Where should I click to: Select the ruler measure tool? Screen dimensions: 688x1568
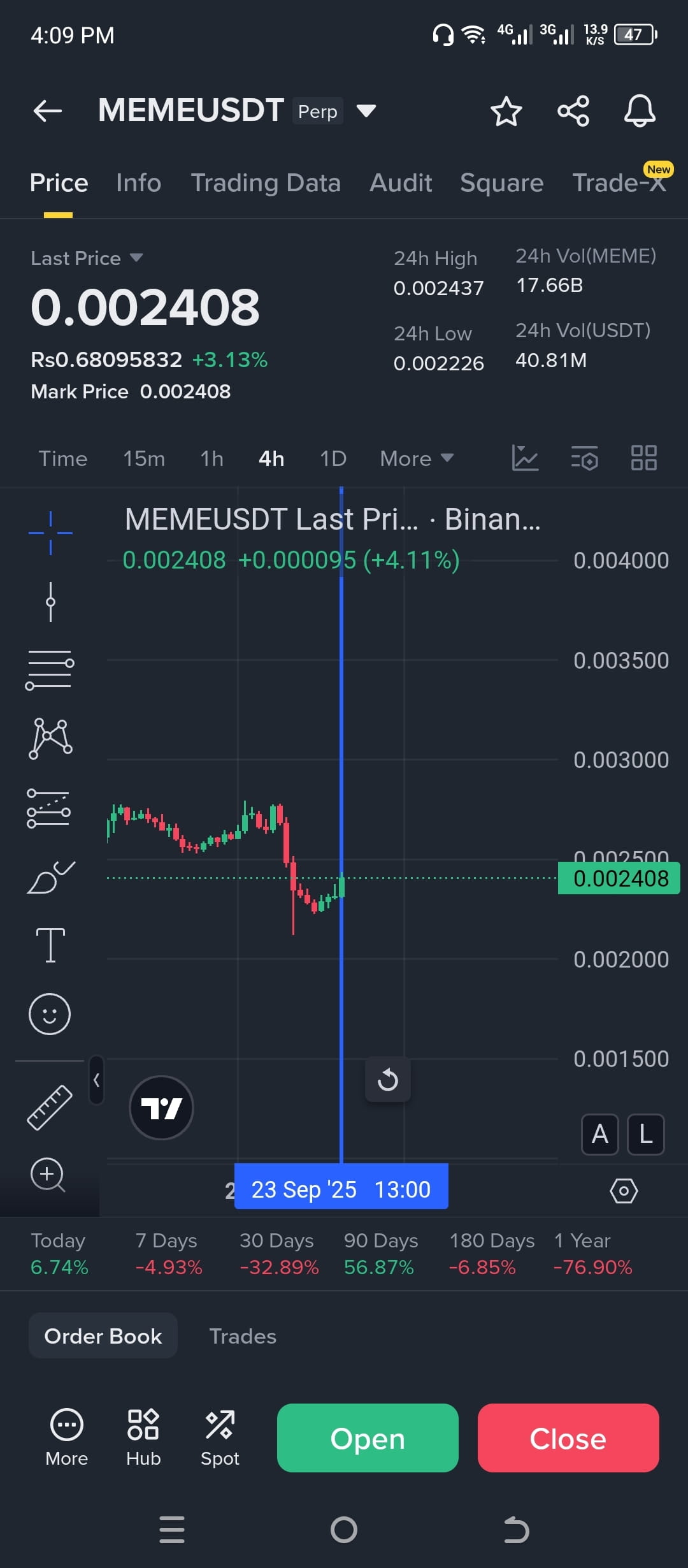pos(50,1108)
